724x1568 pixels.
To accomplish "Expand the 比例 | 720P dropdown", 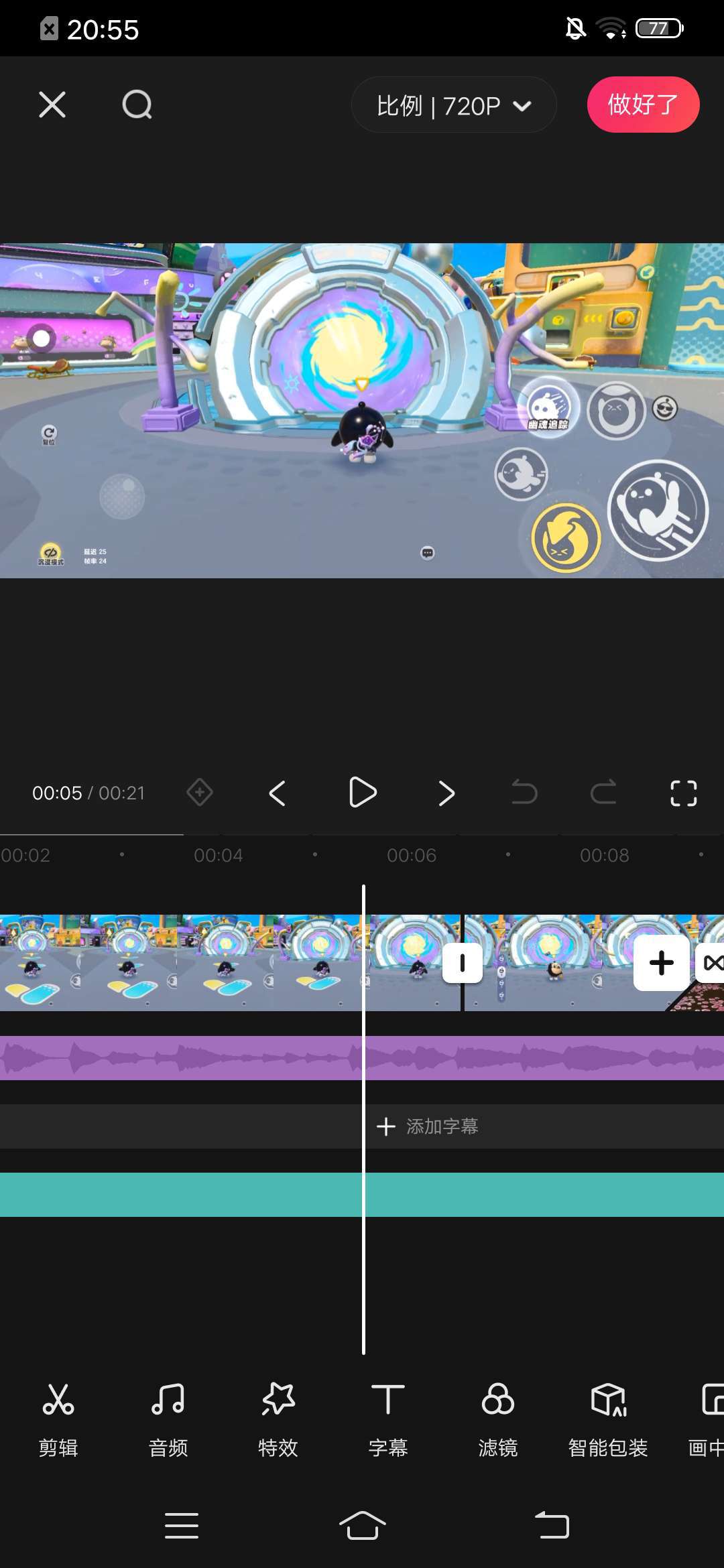I will point(454,105).
